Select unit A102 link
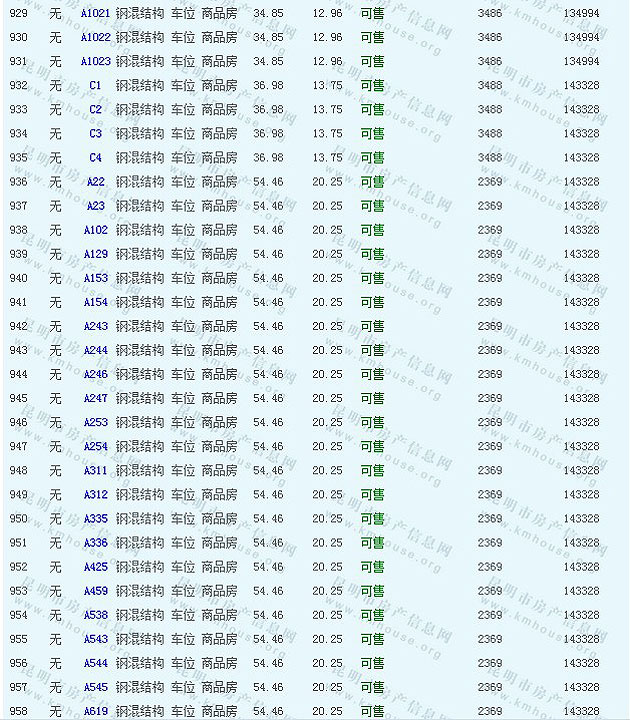The image size is (630, 720). point(95,230)
